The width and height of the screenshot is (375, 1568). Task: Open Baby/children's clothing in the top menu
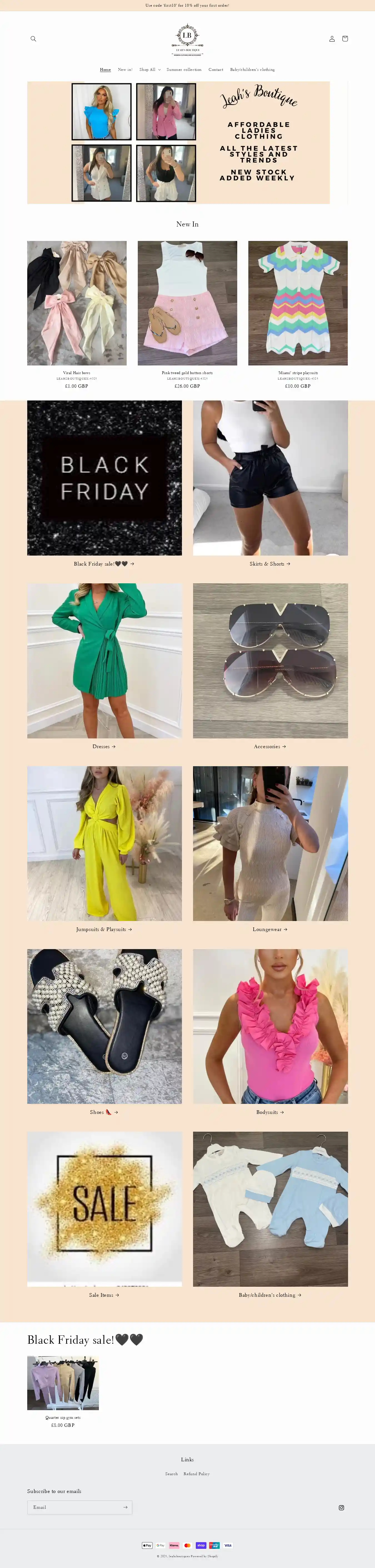(x=252, y=69)
